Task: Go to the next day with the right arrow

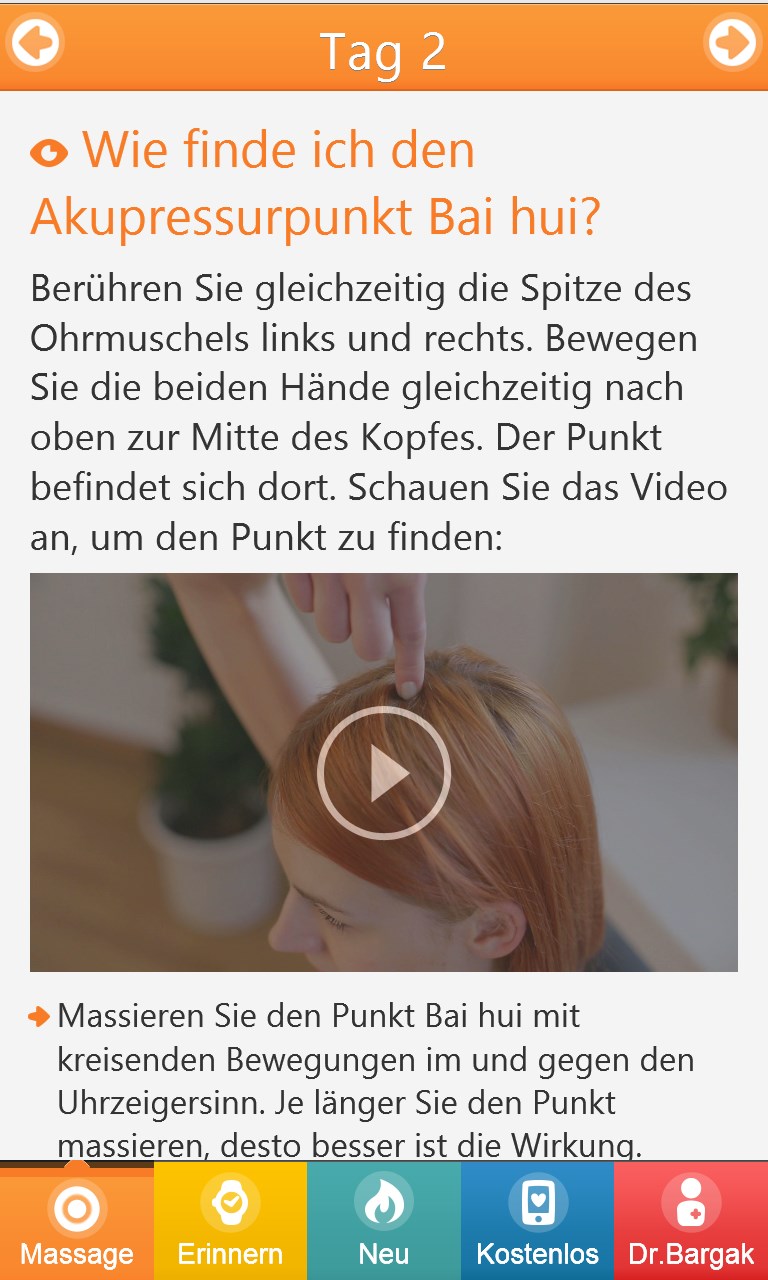Action: [732, 43]
